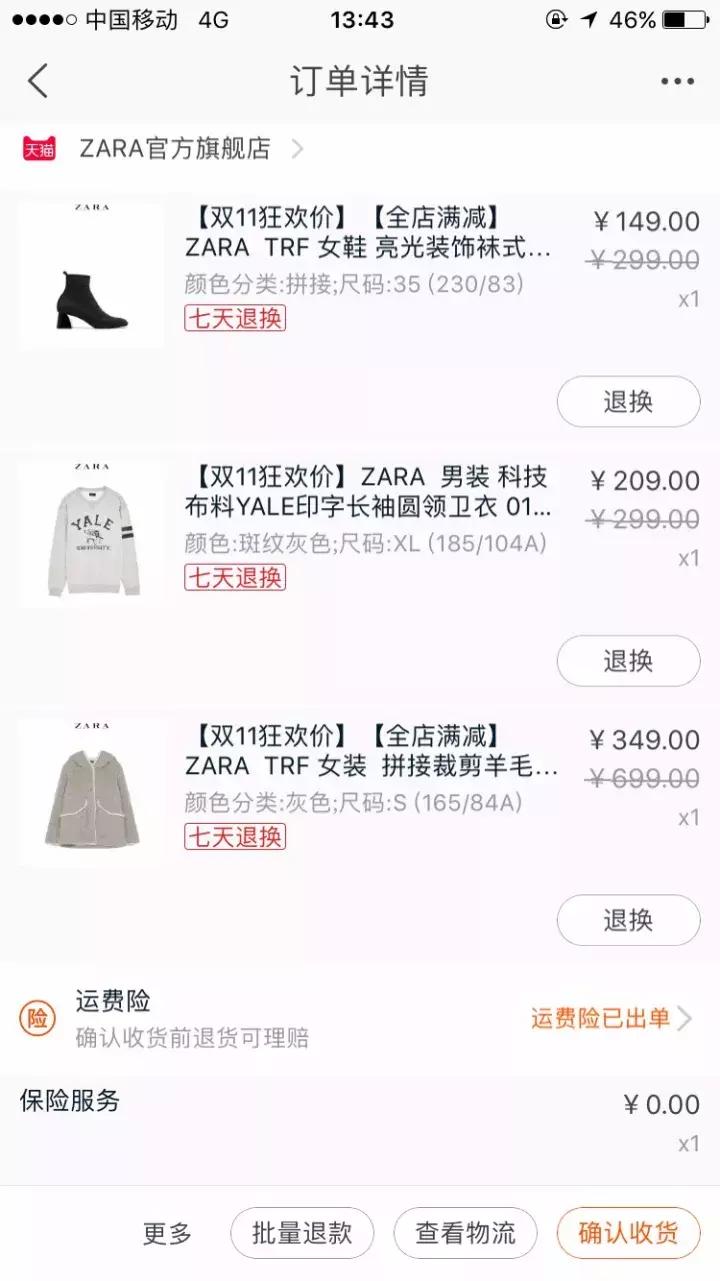Tap 退换 for the ¥349 coat

[628, 920]
